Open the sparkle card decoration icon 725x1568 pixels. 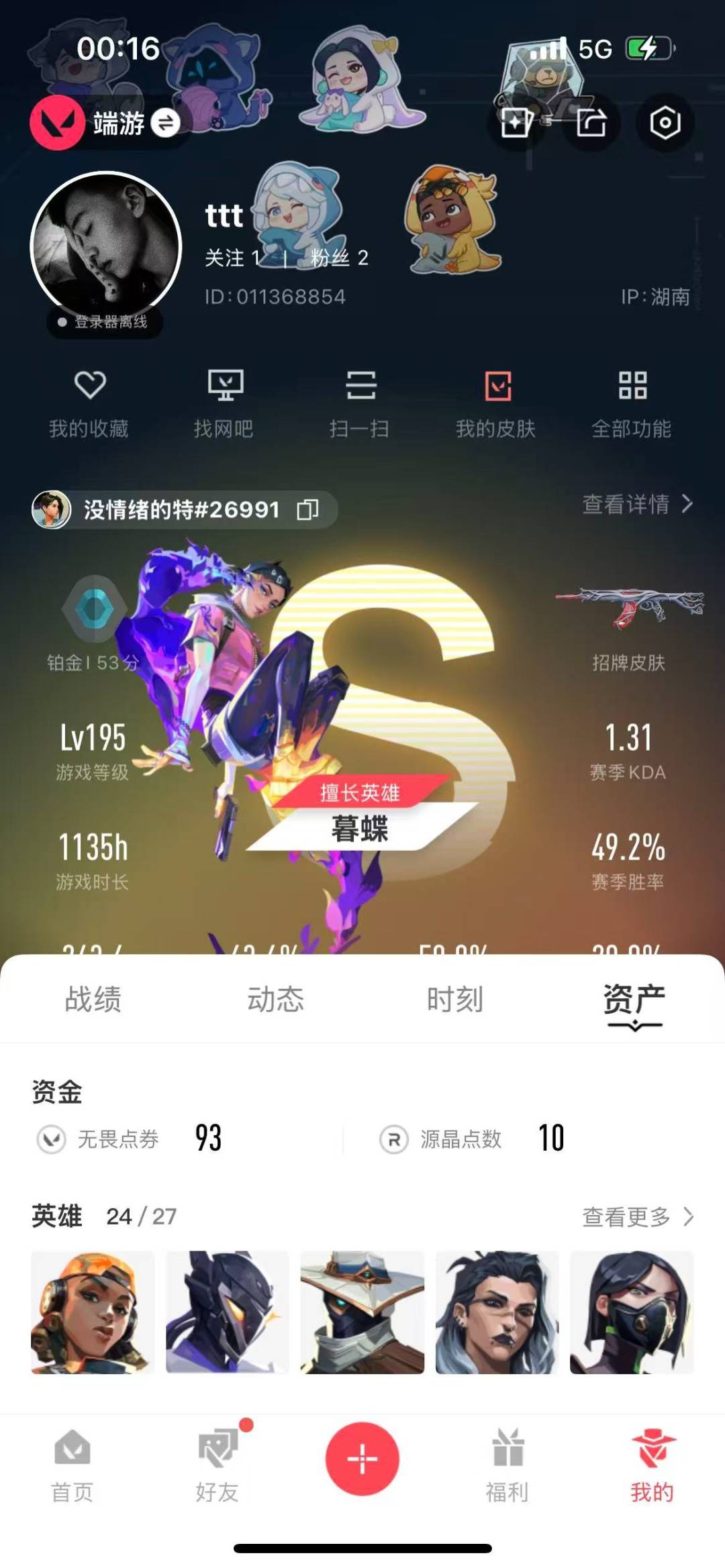point(516,123)
